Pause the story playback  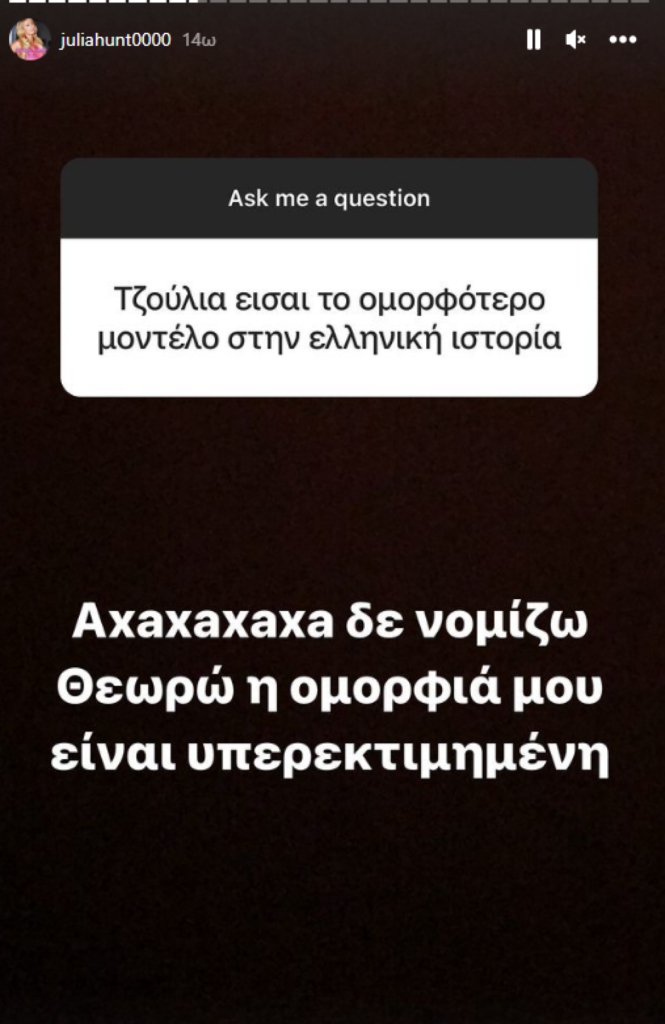pyautogui.click(x=534, y=40)
